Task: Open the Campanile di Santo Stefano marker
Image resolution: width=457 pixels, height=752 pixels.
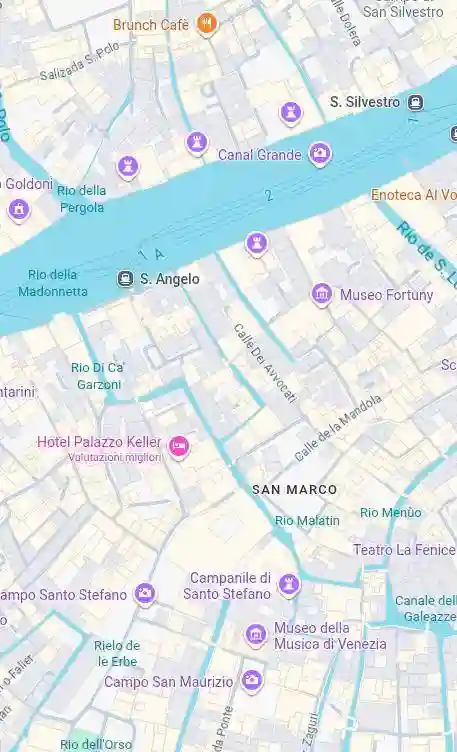Action: point(289,585)
